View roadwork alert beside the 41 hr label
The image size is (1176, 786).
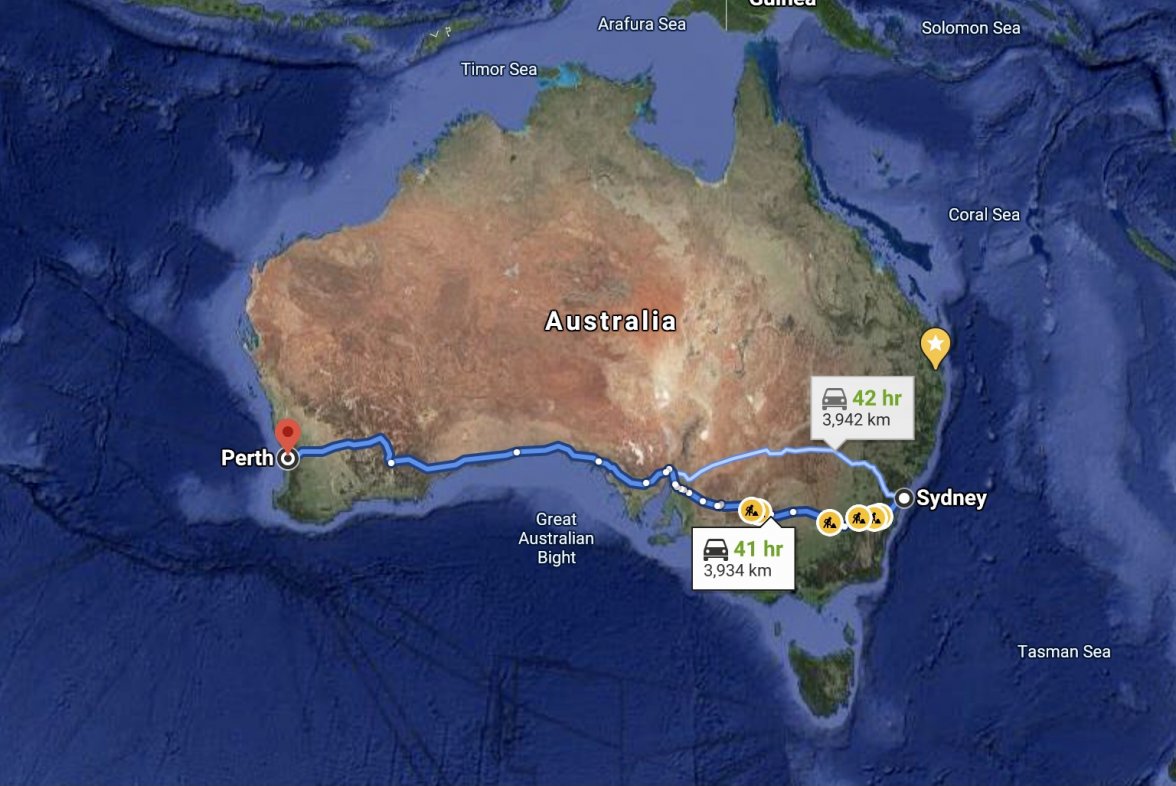751,510
